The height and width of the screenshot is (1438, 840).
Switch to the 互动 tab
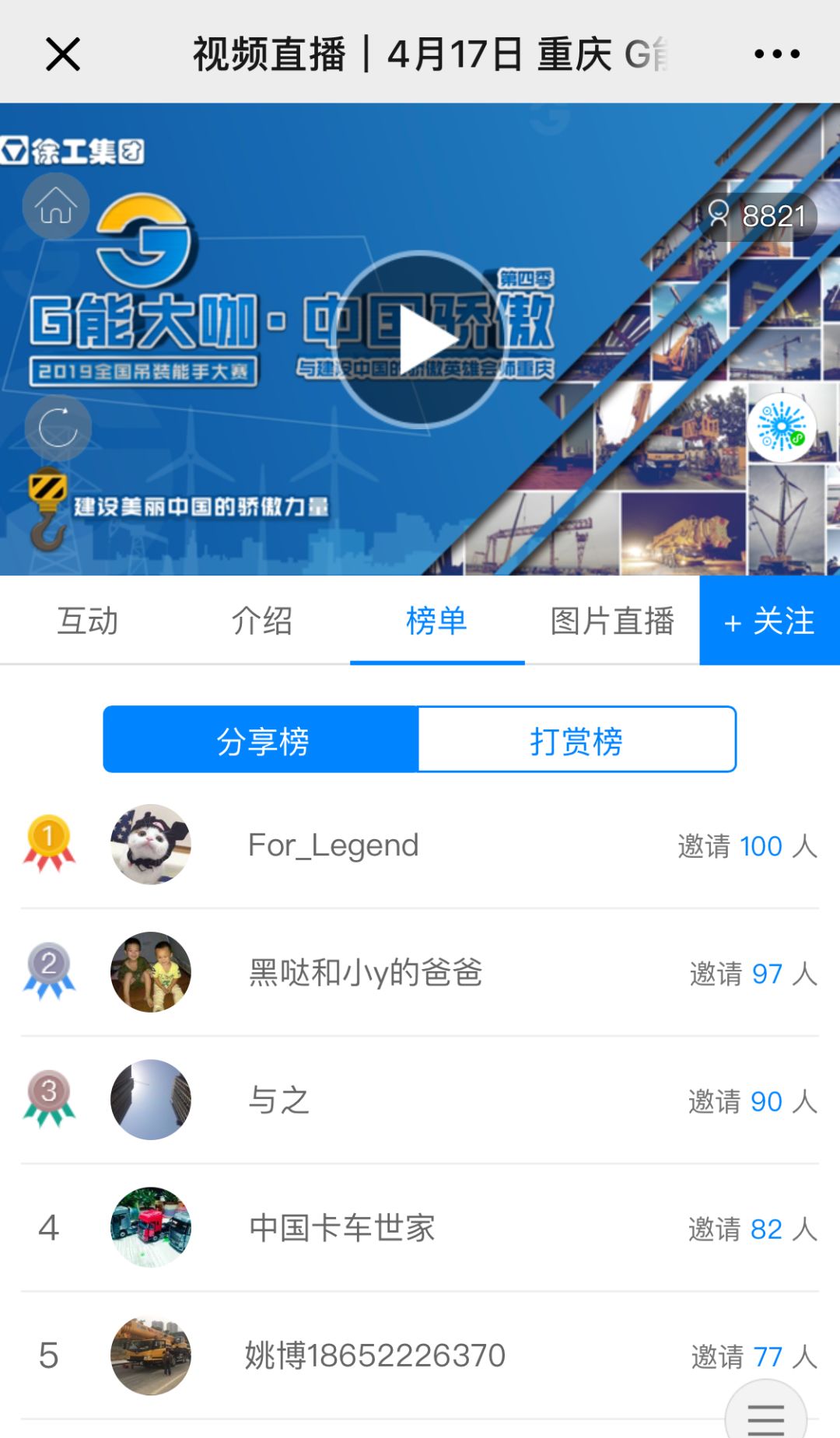click(88, 621)
